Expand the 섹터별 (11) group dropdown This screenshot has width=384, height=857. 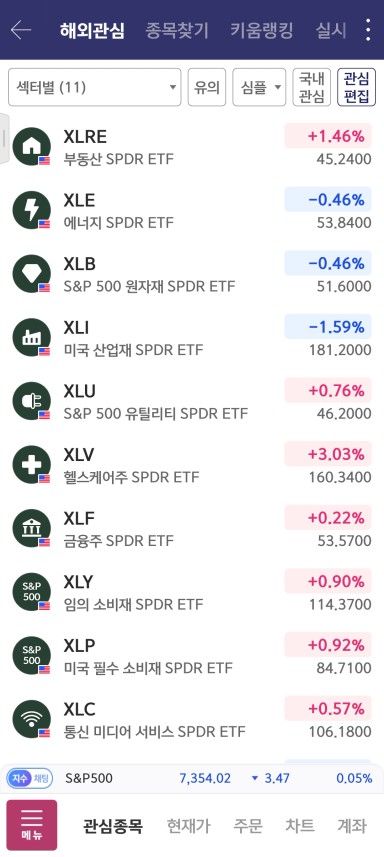point(94,87)
